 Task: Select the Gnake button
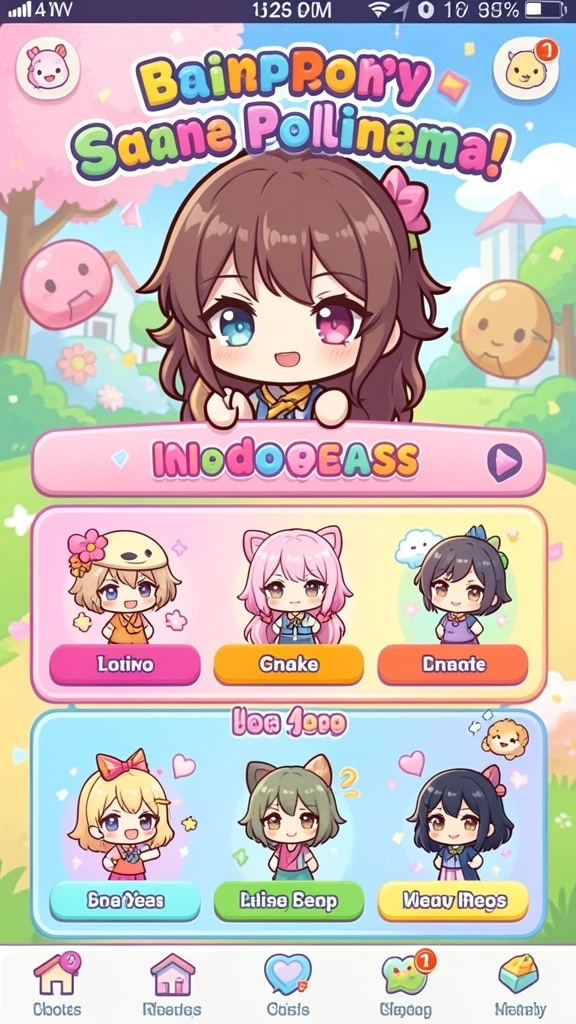tap(288, 665)
